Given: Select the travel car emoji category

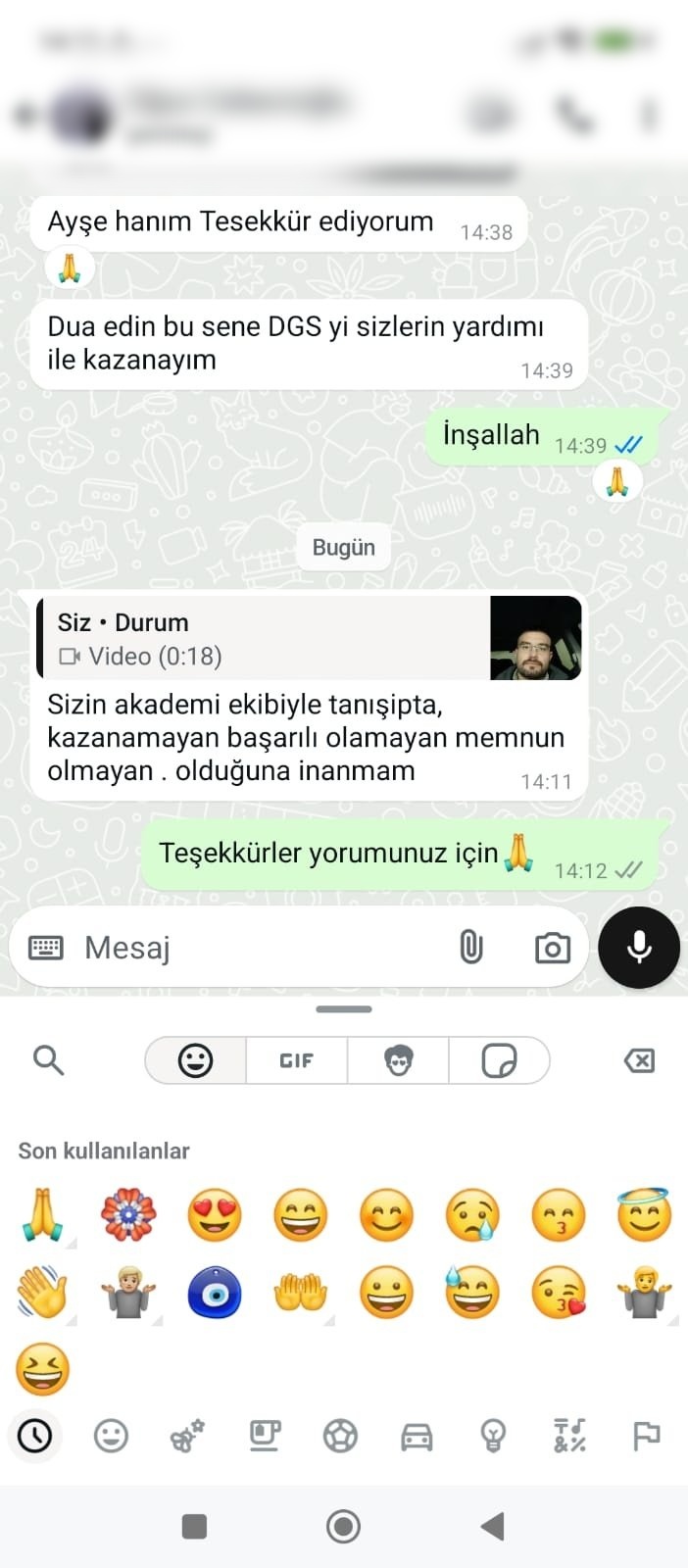Looking at the screenshot, I should [x=417, y=1437].
